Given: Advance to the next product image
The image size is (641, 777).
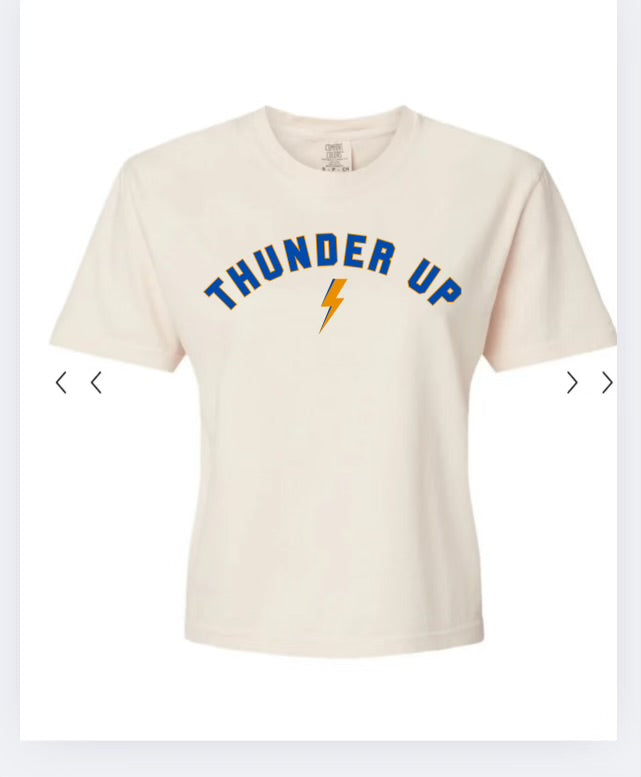Looking at the screenshot, I should pyautogui.click(x=573, y=382).
